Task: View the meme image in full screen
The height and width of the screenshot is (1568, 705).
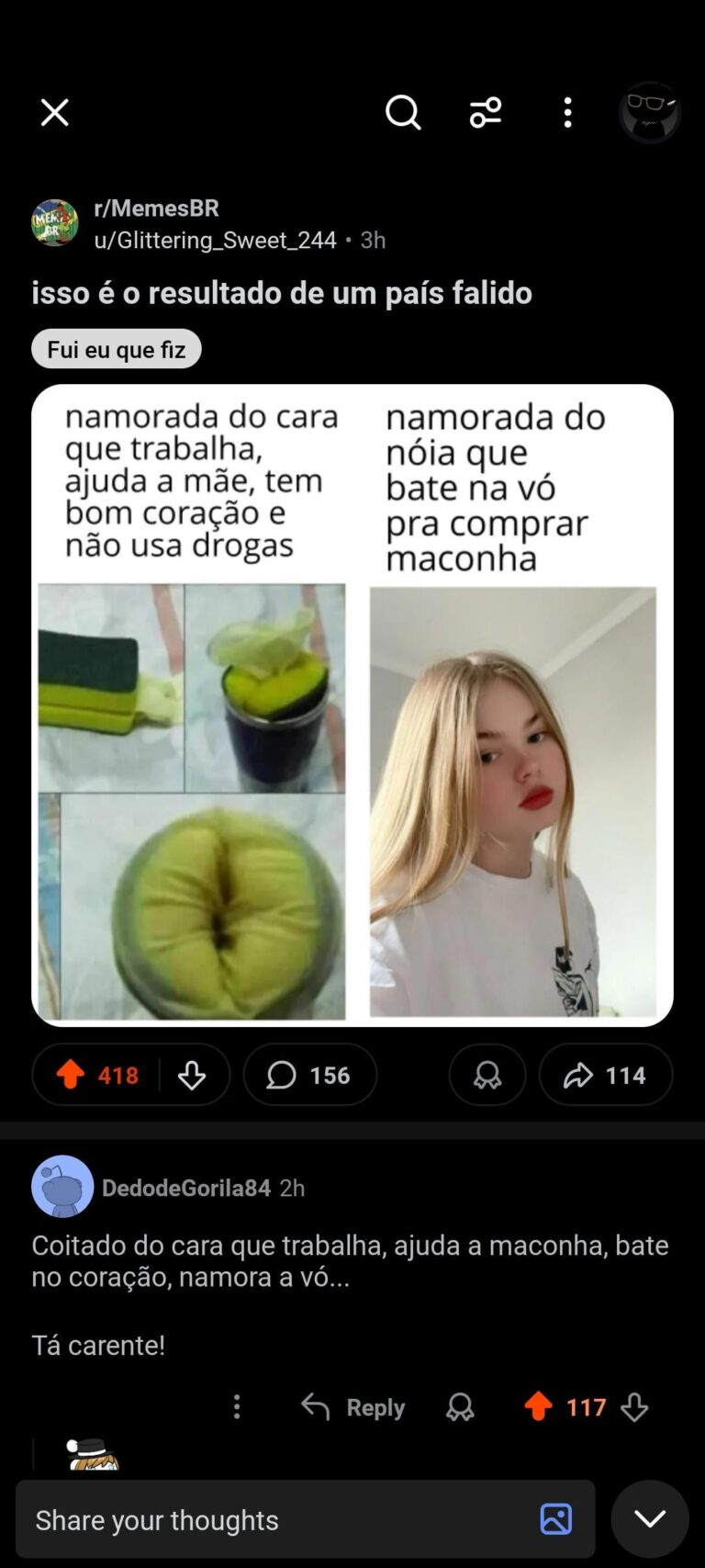Action: tap(352, 705)
